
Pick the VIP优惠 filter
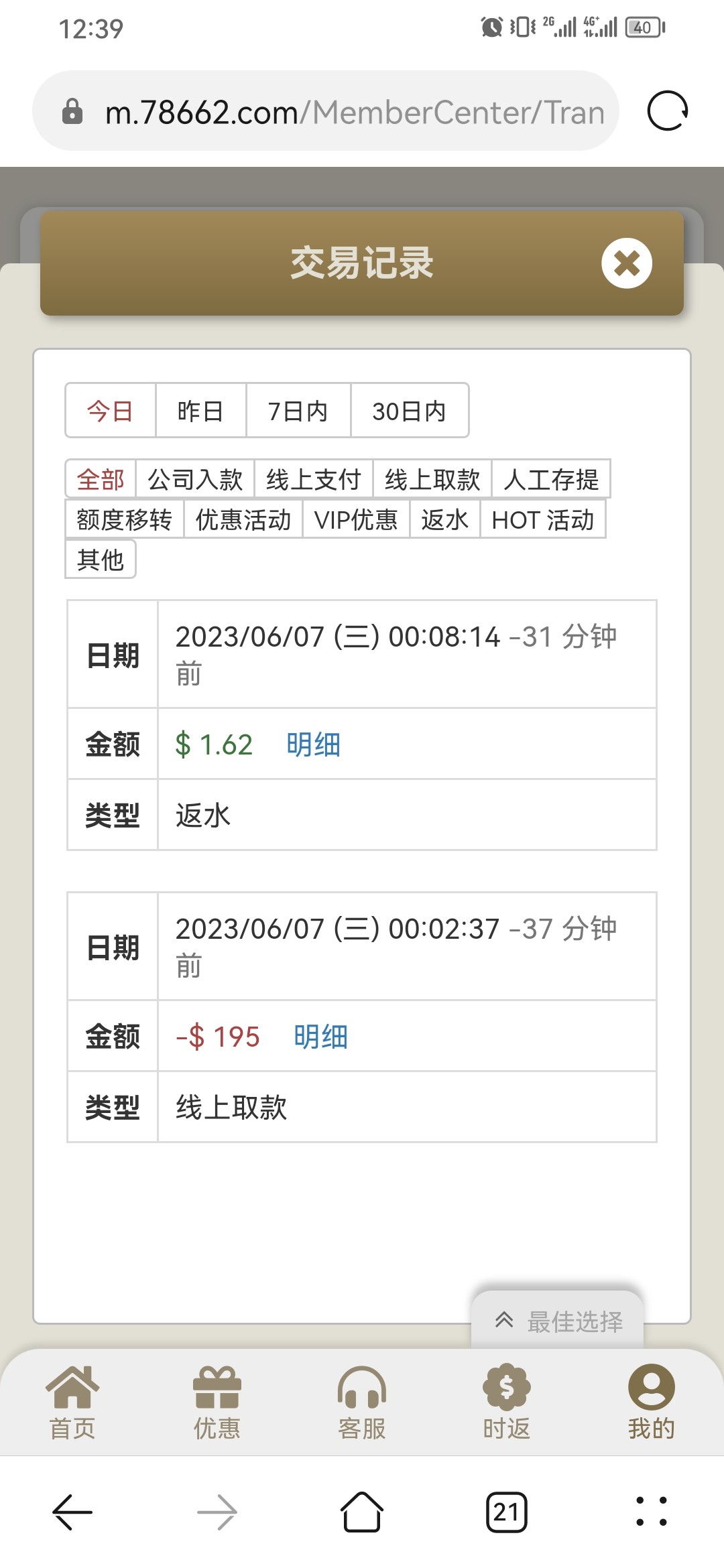(355, 519)
